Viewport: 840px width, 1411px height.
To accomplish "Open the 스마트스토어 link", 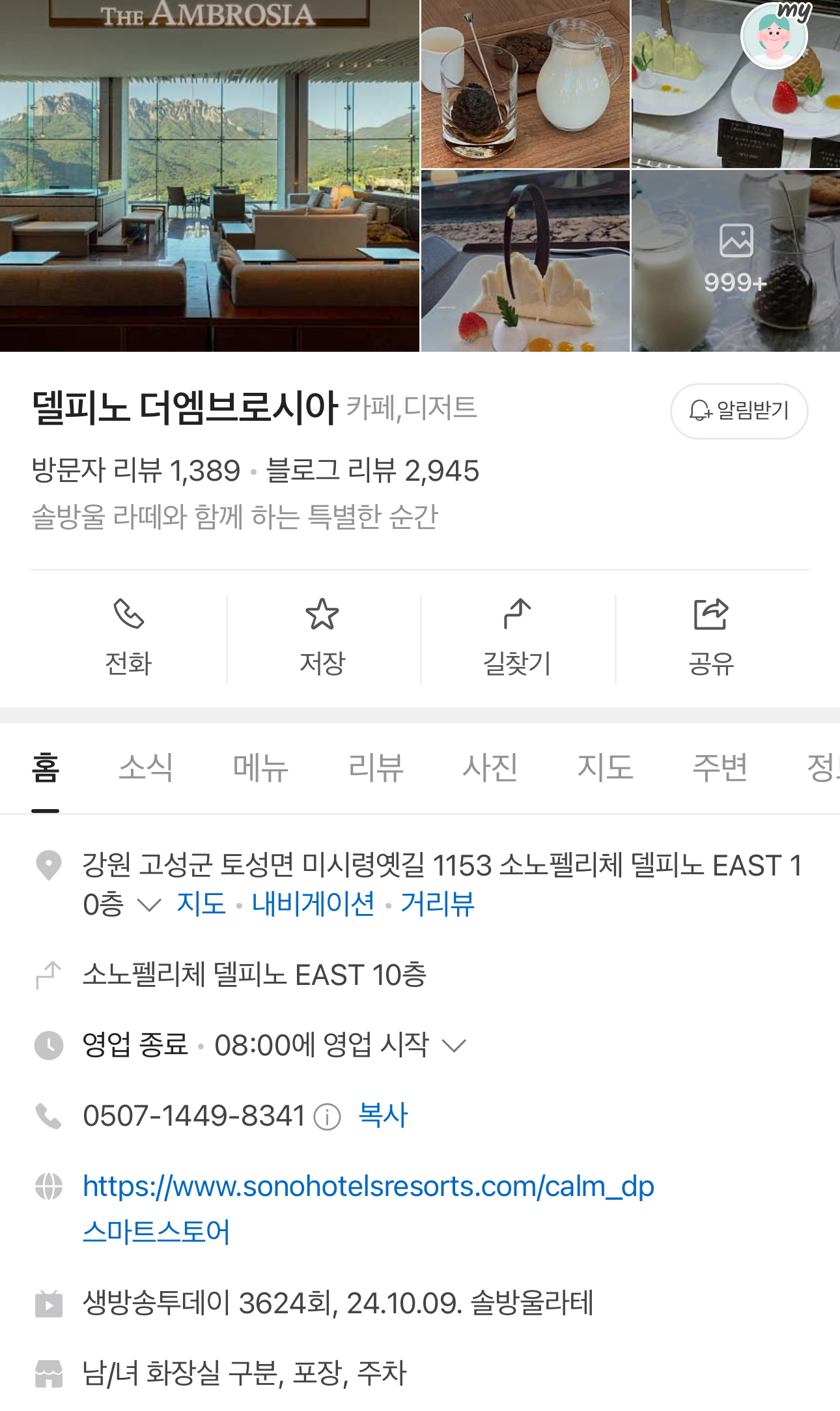I will tap(156, 1231).
